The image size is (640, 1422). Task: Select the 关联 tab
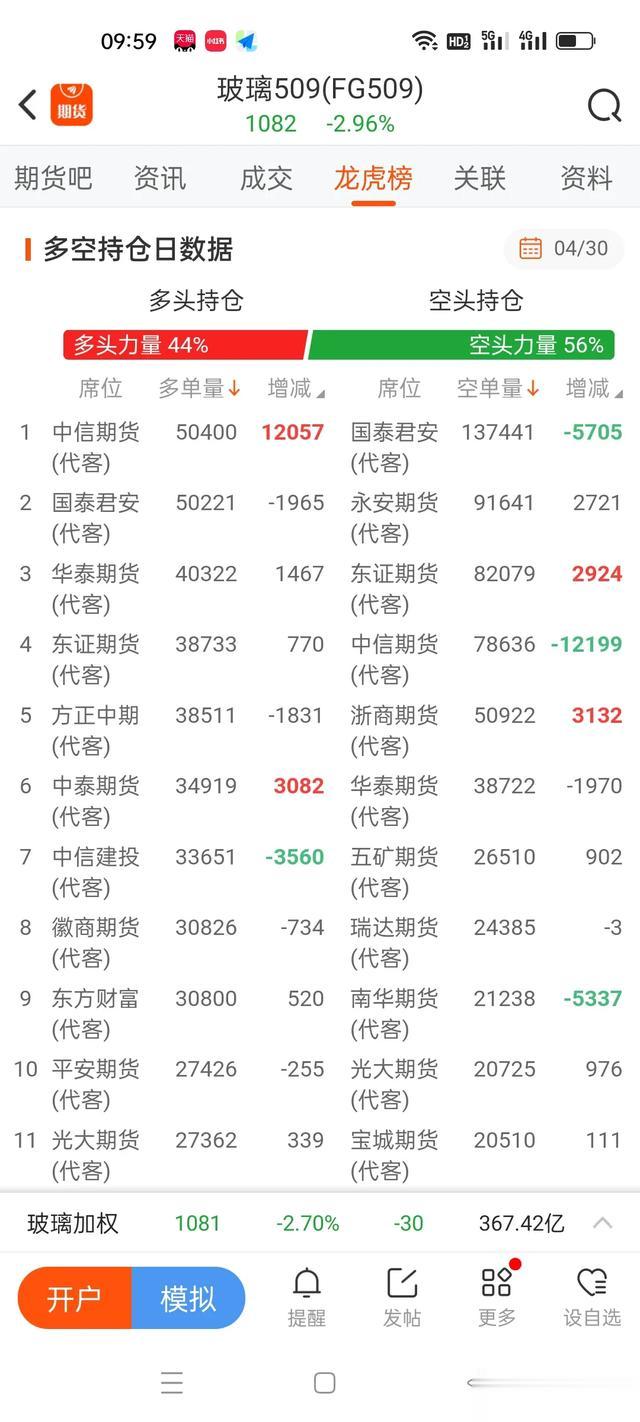[480, 178]
